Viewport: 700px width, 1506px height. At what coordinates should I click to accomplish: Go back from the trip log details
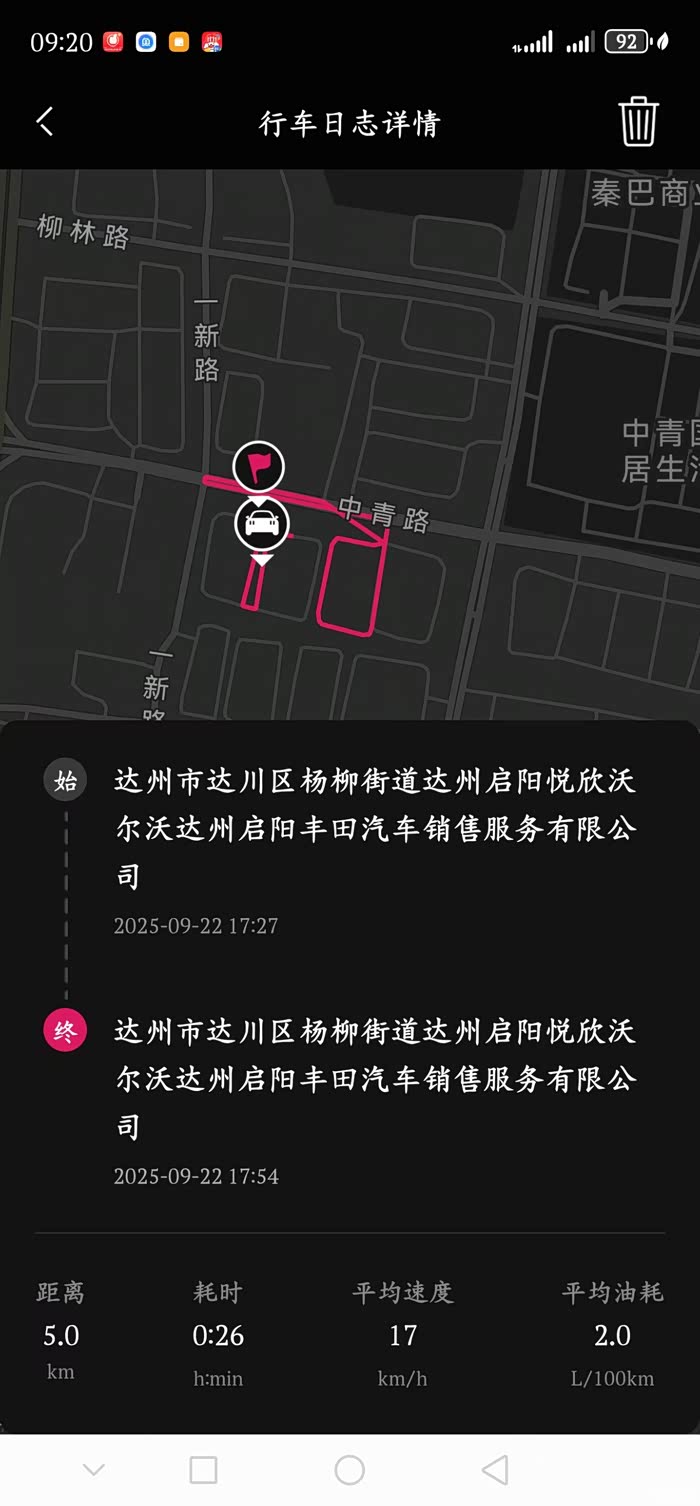tap(45, 122)
